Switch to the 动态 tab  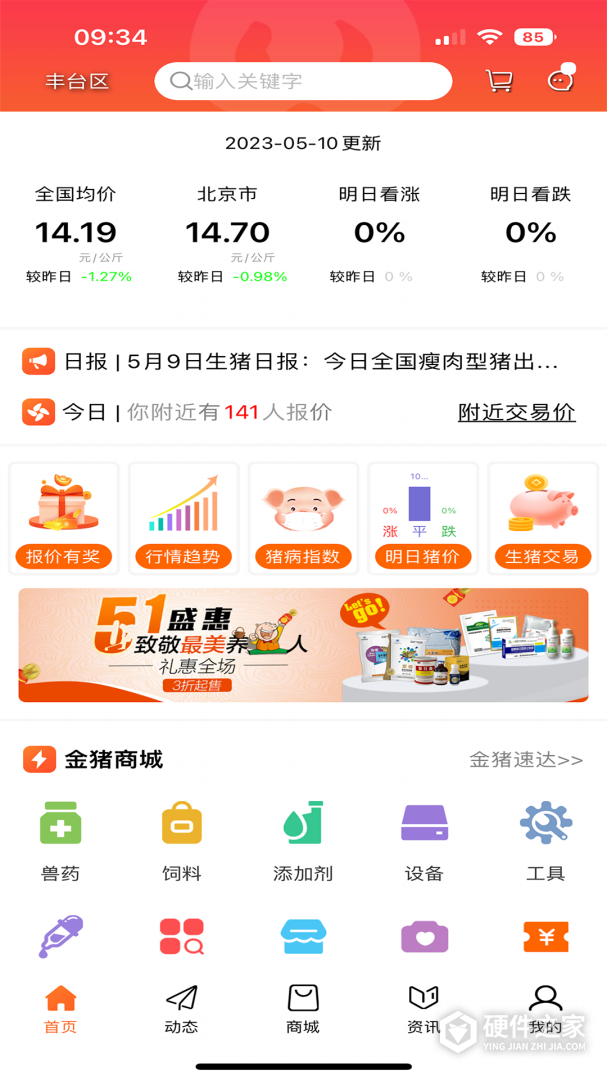click(181, 1008)
